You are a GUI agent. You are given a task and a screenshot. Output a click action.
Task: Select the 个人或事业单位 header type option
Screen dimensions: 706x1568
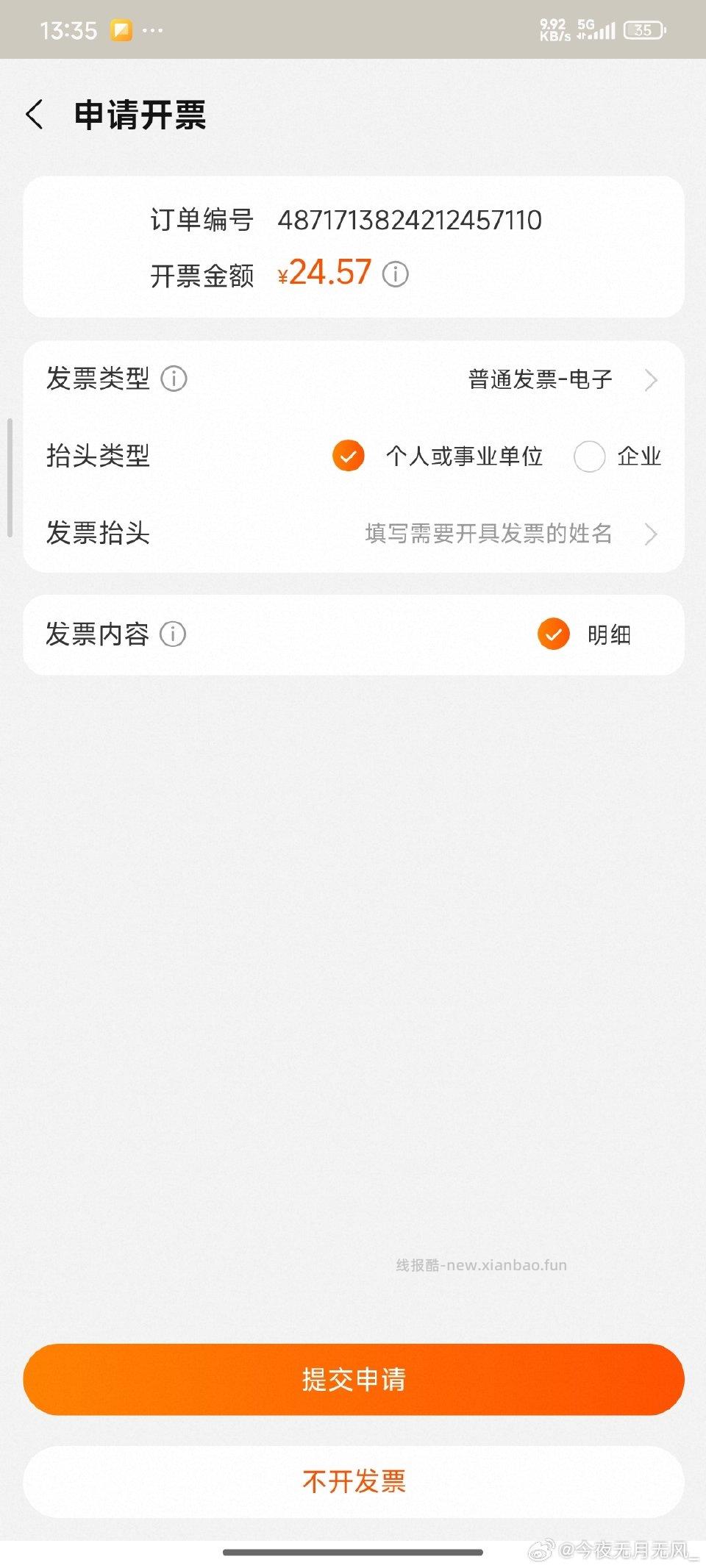tap(347, 456)
